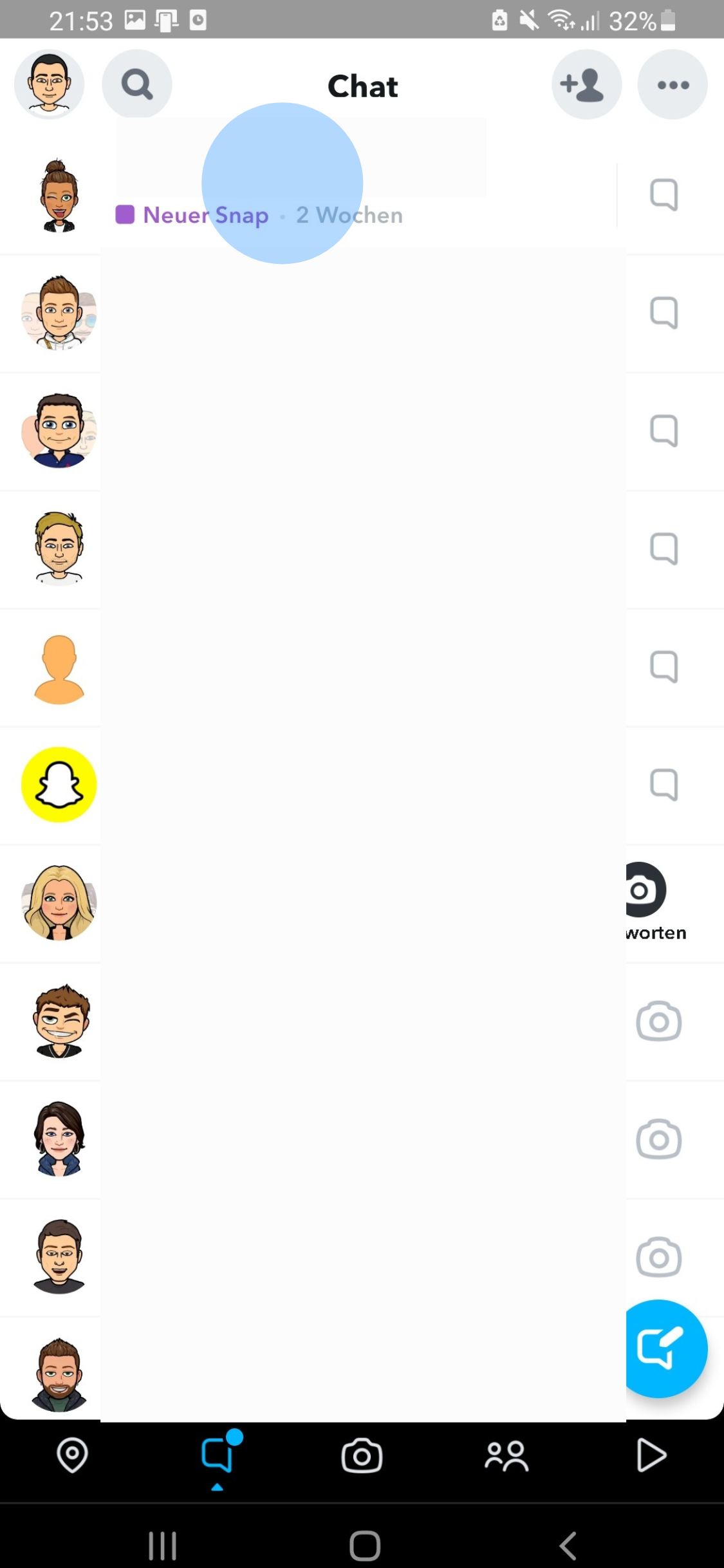Open the search function
The height and width of the screenshot is (1568, 724).
[136, 84]
